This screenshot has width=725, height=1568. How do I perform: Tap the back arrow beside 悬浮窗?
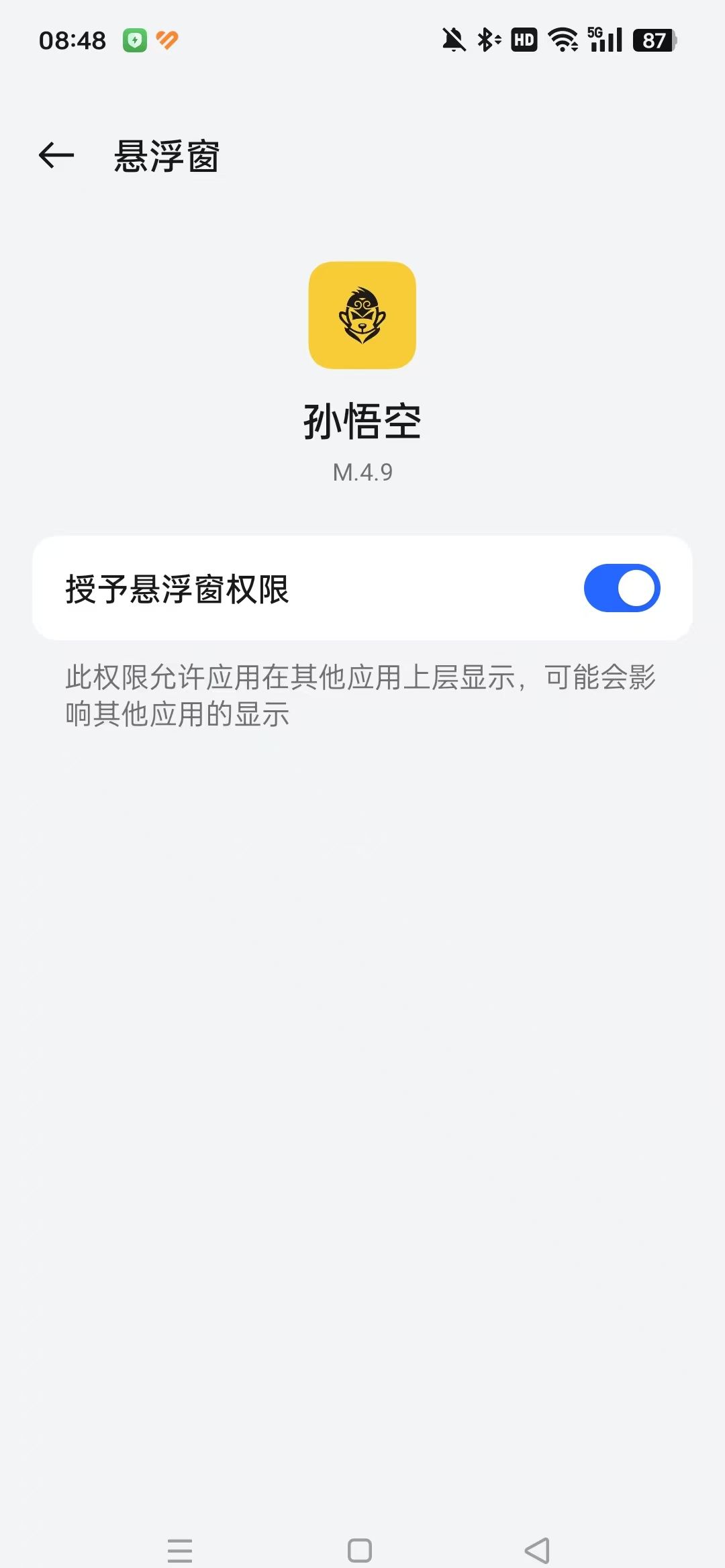tap(55, 156)
